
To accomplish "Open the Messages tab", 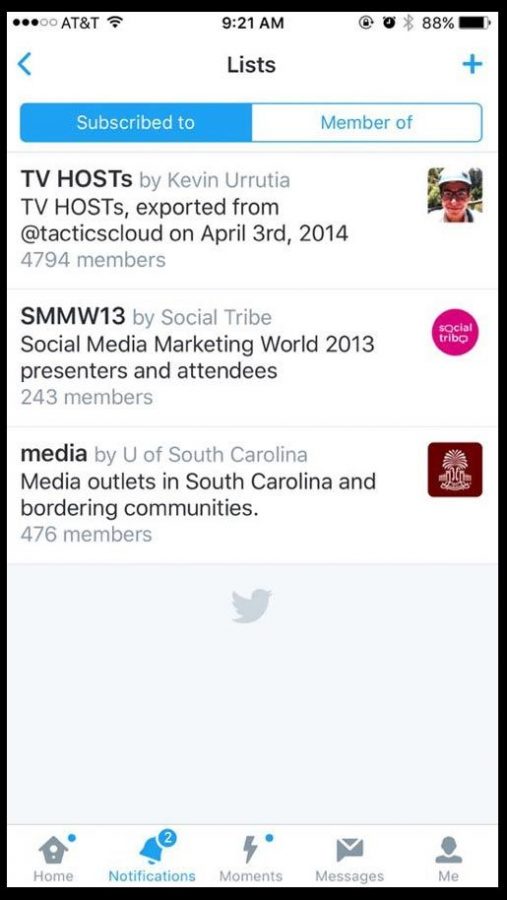I will (x=350, y=858).
